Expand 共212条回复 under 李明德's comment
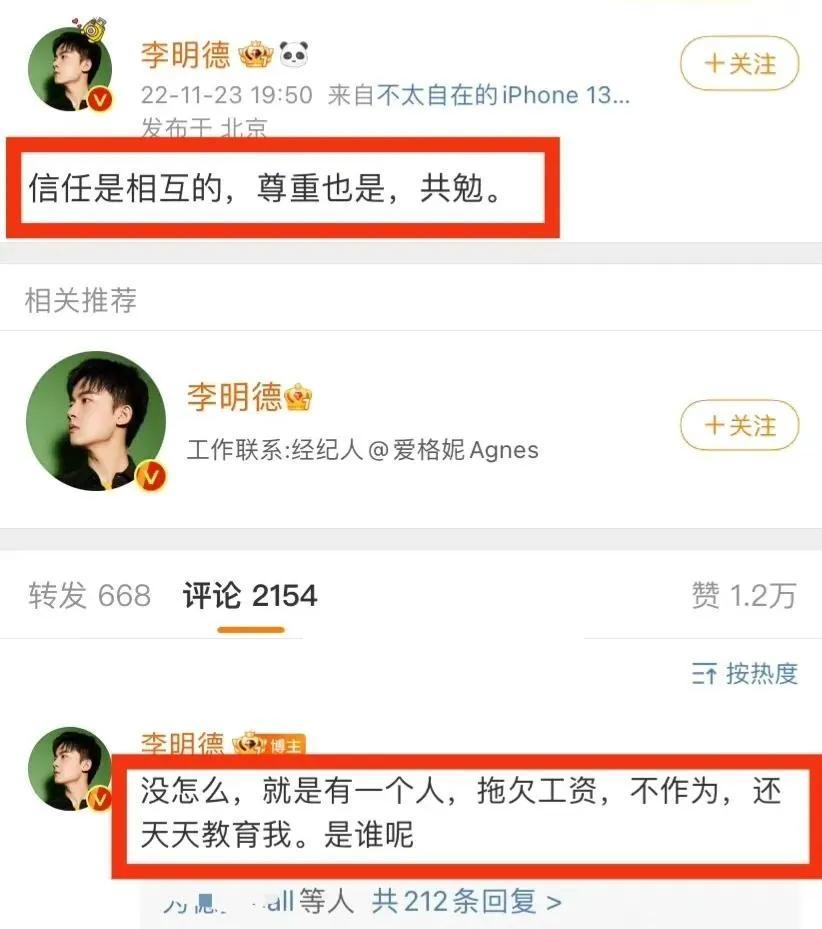822x929 pixels. 466,901
